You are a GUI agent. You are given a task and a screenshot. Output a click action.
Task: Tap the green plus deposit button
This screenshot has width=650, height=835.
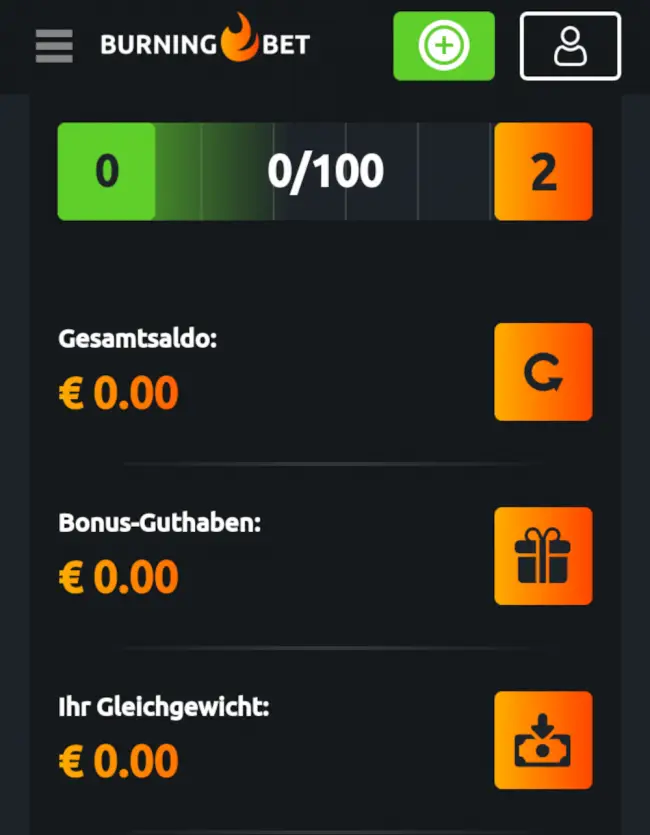tap(444, 46)
